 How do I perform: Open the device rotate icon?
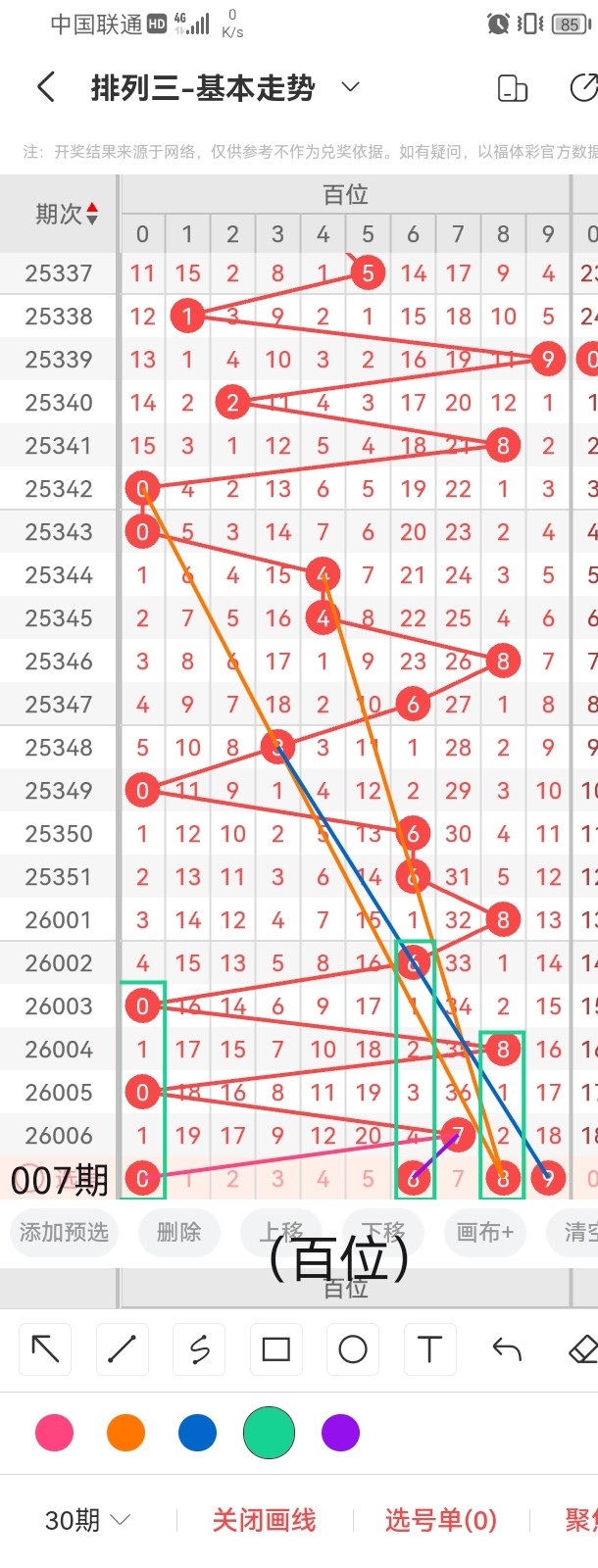pos(513,88)
